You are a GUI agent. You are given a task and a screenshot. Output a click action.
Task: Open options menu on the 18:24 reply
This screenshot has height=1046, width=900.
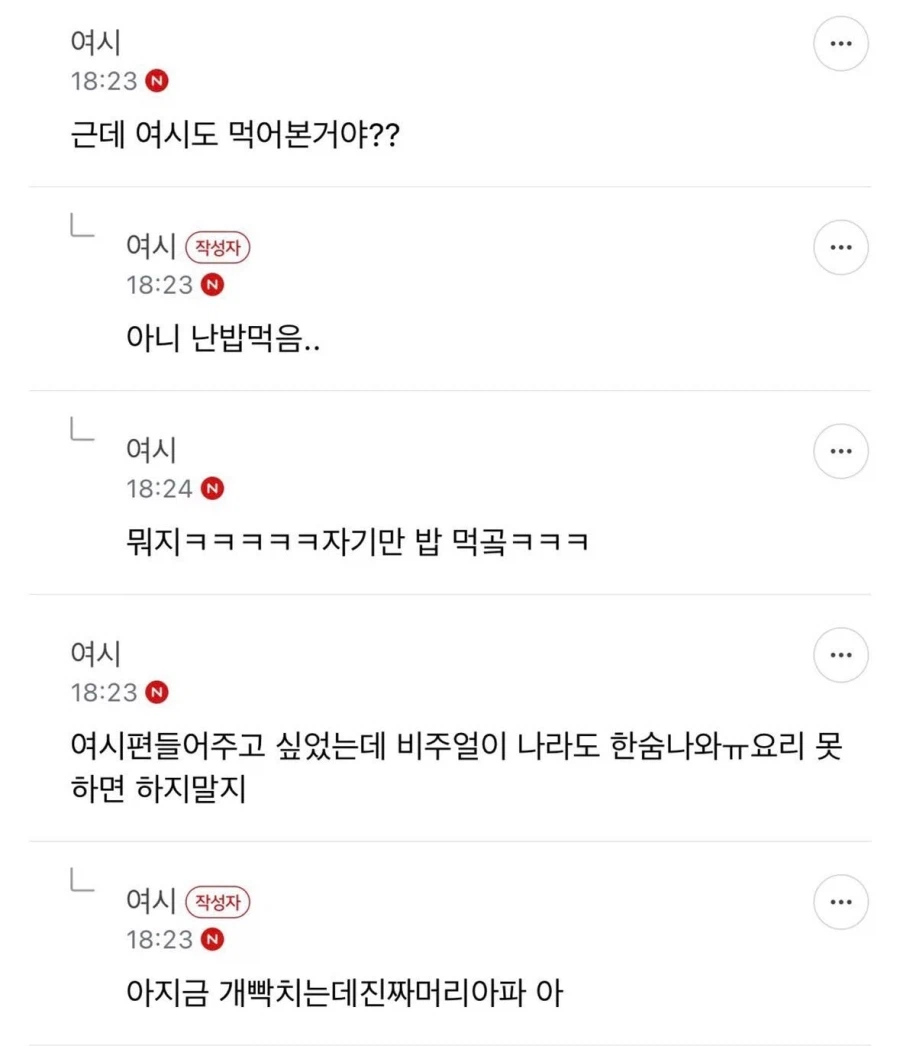840,451
